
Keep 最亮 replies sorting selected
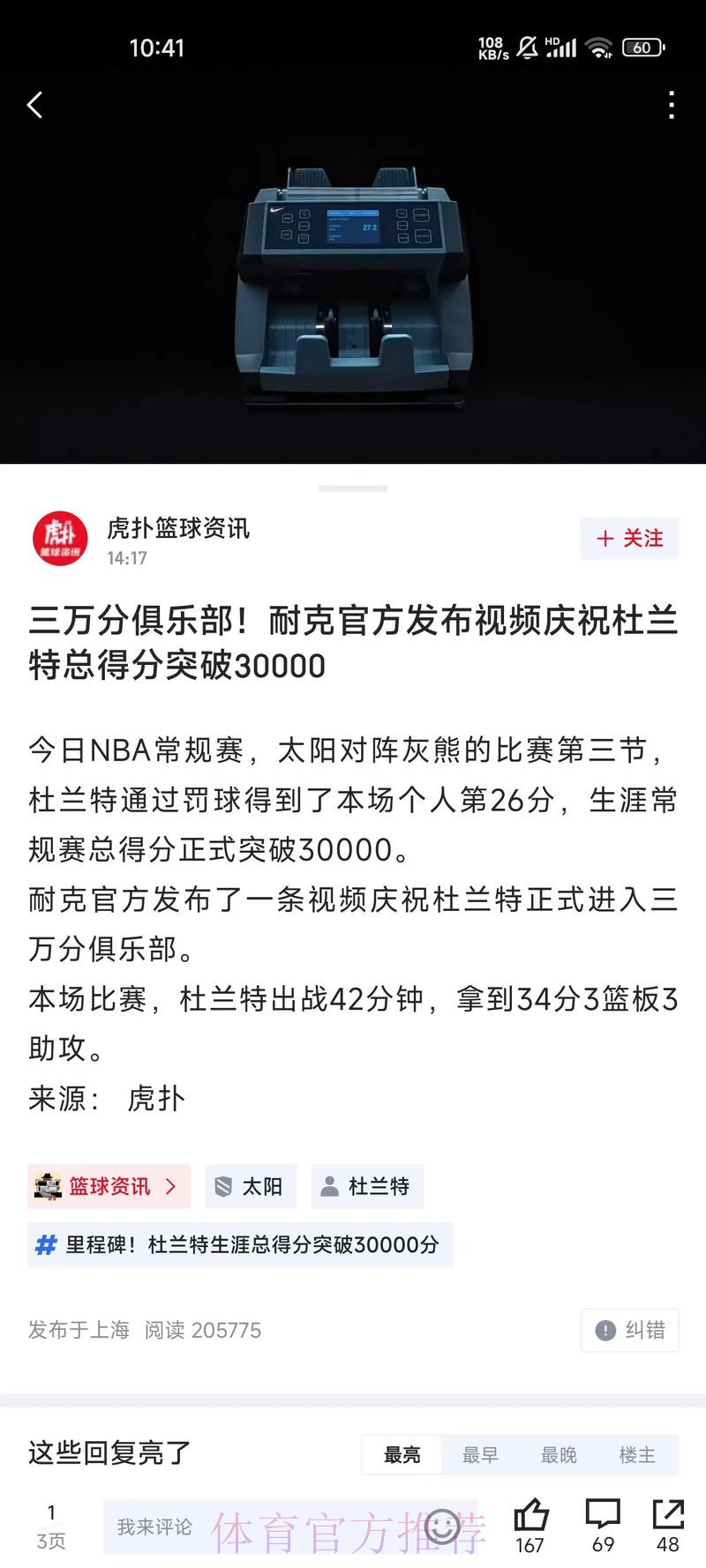pyautogui.click(x=402, y=1455)
